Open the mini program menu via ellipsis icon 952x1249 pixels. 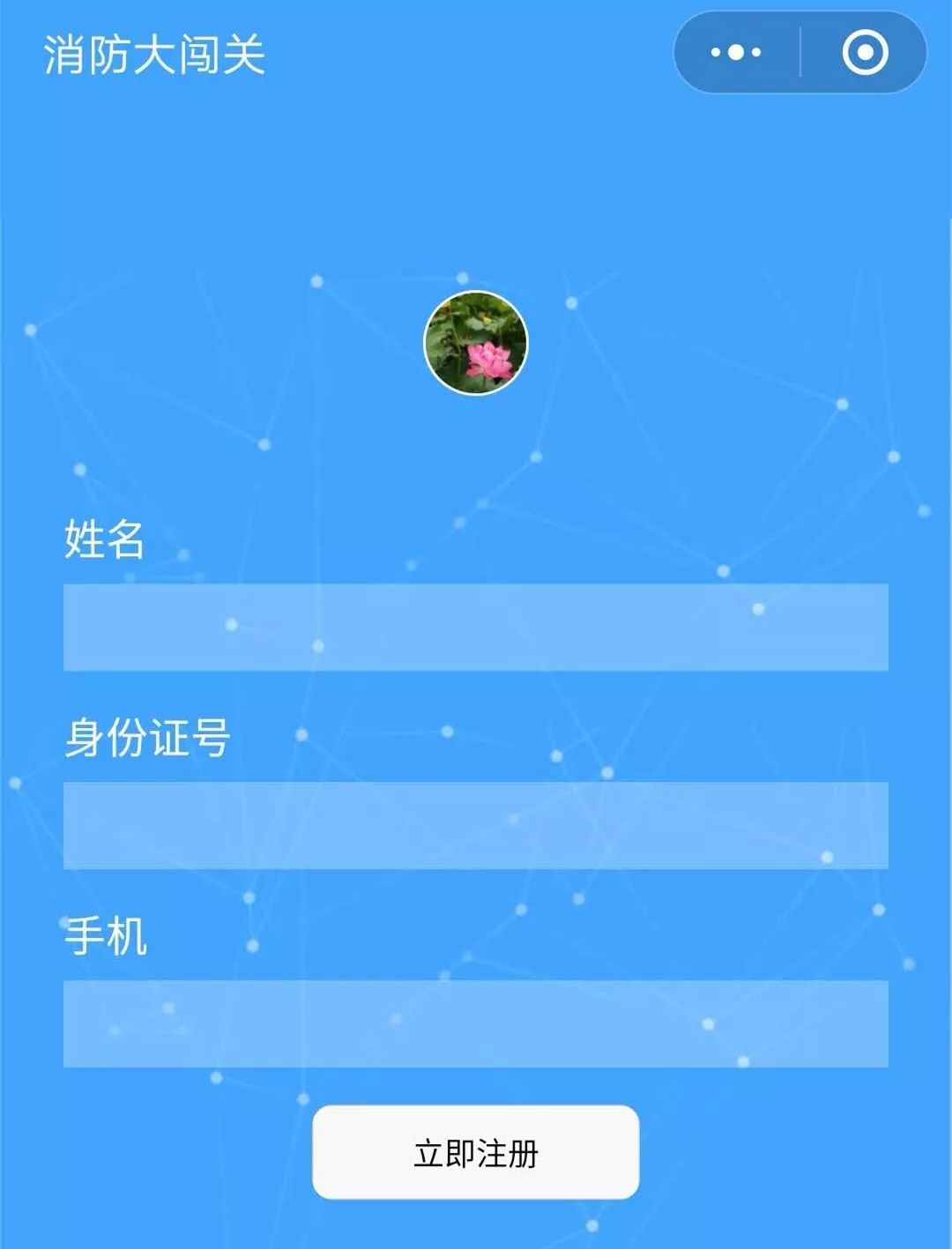pos(737,53)
